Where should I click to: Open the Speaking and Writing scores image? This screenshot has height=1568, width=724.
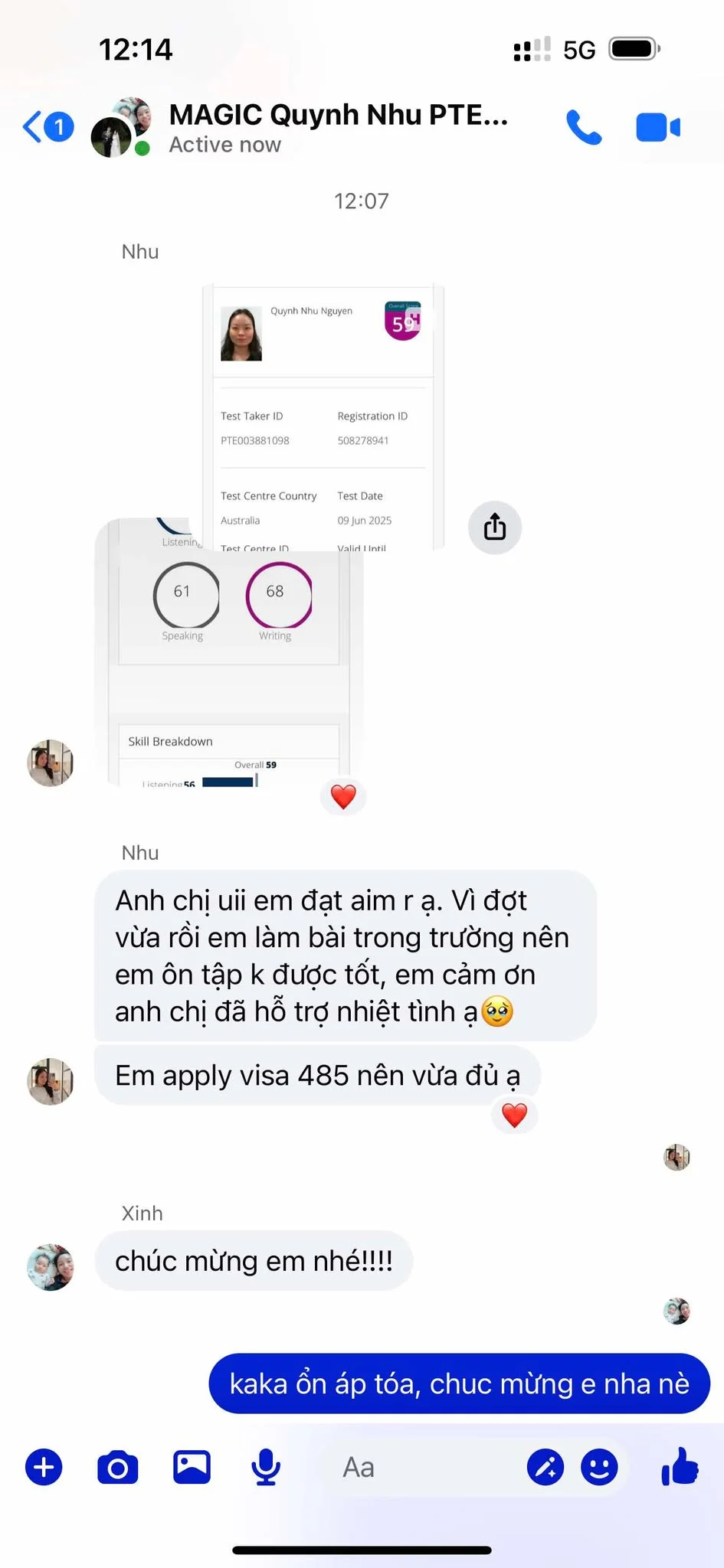point(228,652)
